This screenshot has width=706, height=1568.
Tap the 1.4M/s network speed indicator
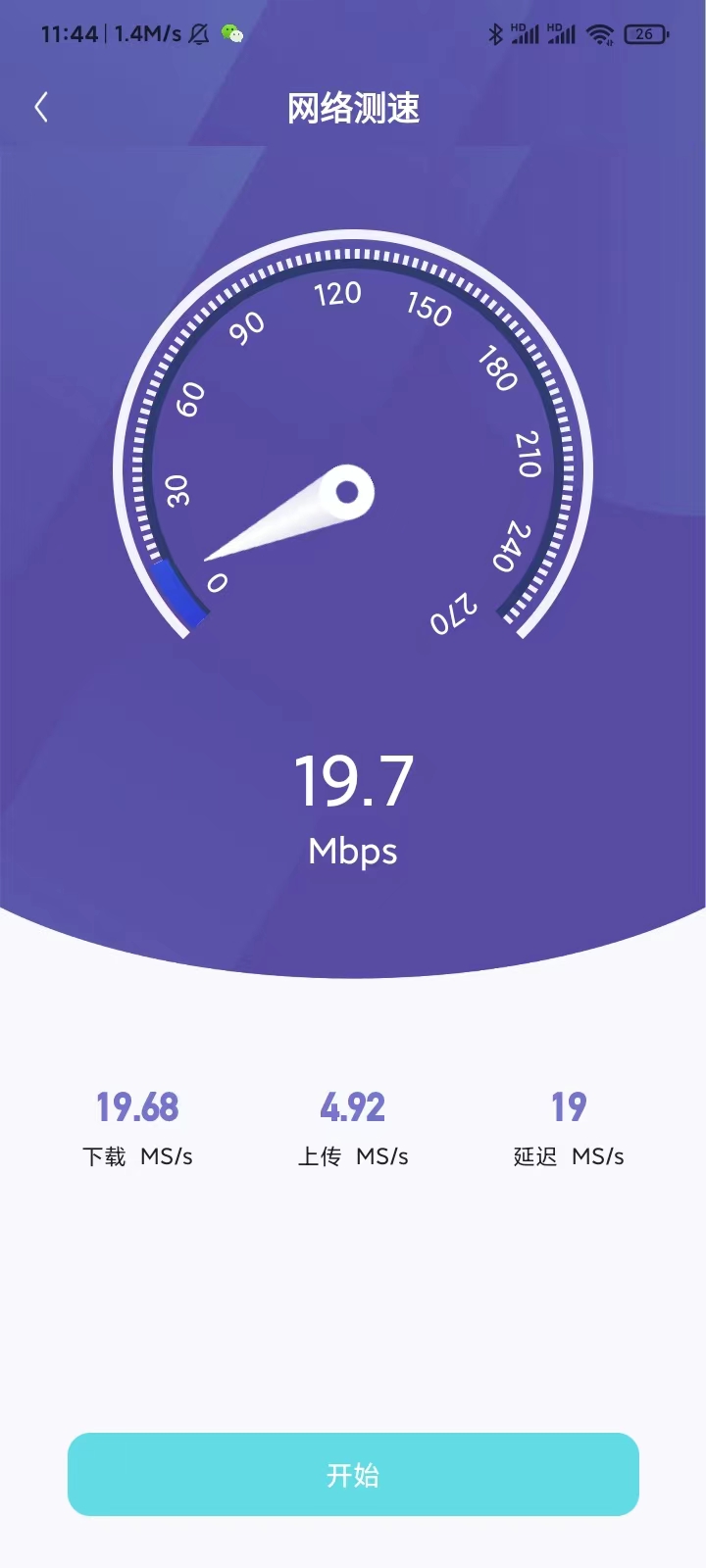[147, 32]
